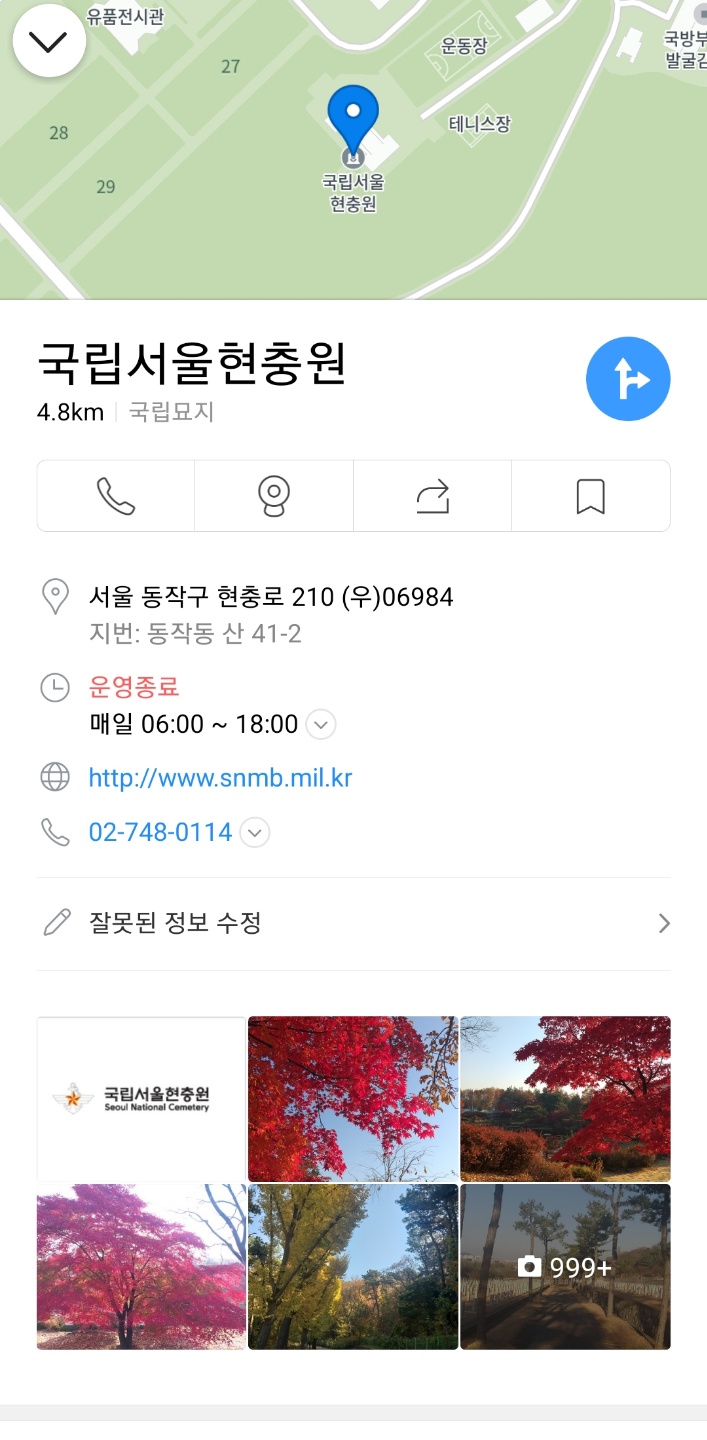The height and width of the screenshot is (1440, 707).
Task: Open the pink blossoming tree photo
Action: [x=141, y=1267]
